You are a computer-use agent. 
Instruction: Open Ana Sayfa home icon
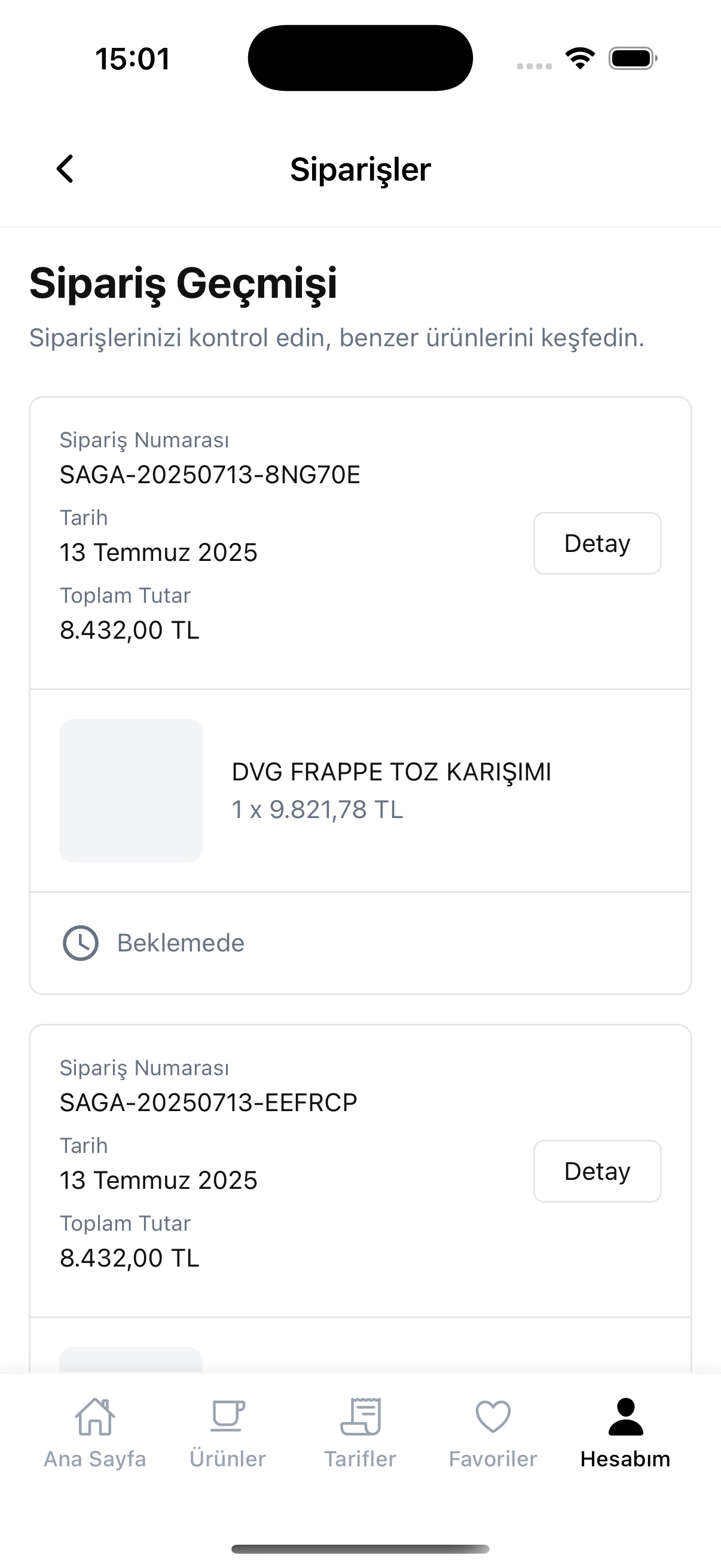tap(94, 1417)
